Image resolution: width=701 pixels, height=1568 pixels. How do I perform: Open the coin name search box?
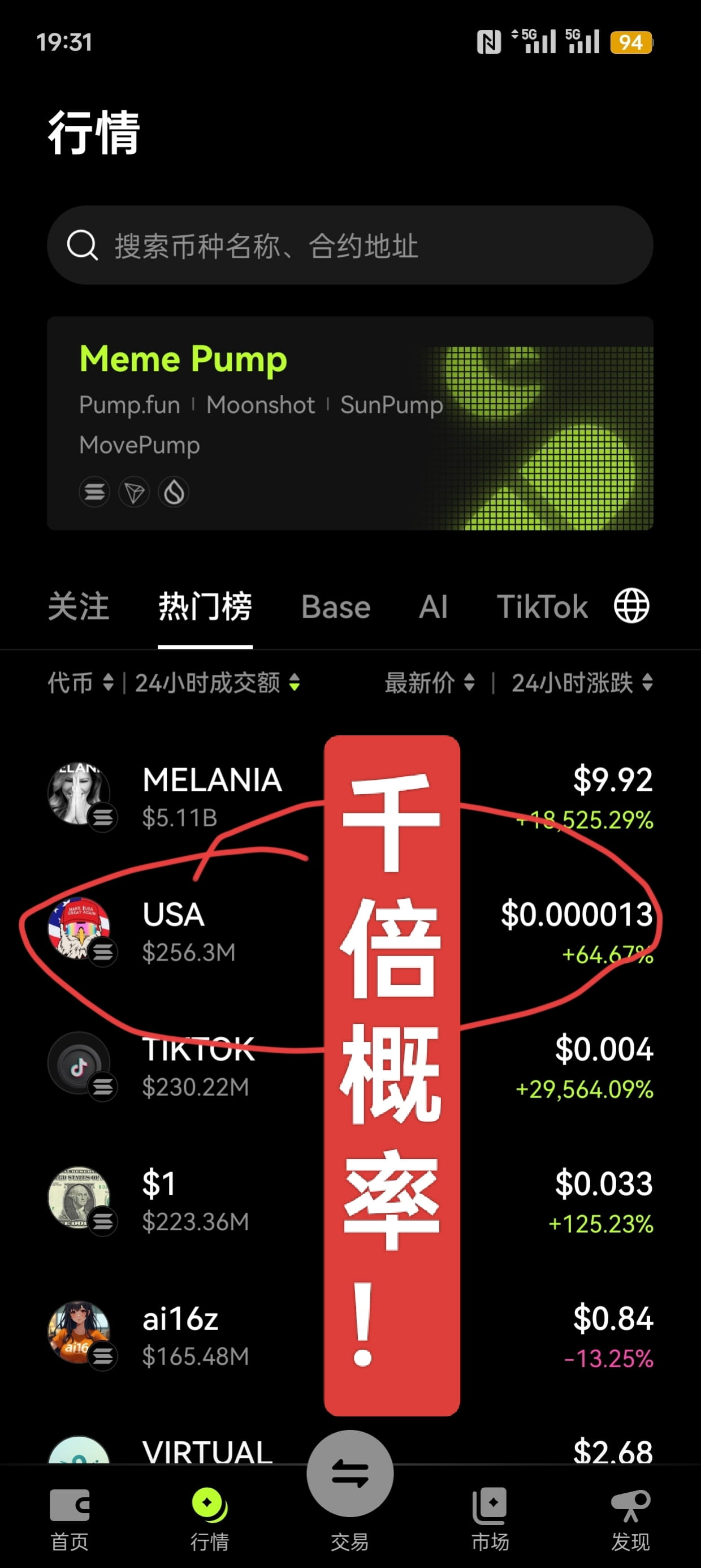350,245
